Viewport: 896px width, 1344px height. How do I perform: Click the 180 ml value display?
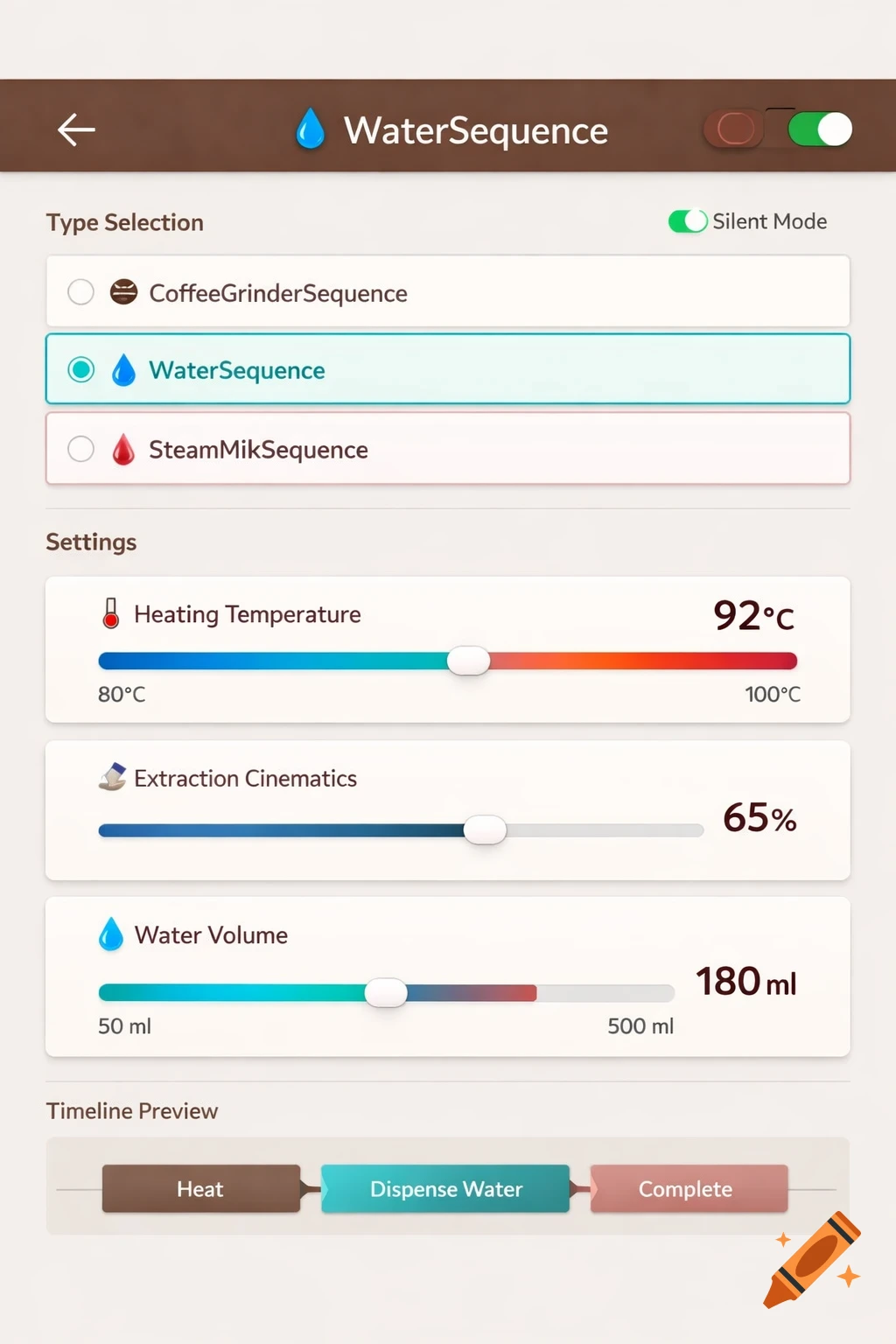point(745,982)
